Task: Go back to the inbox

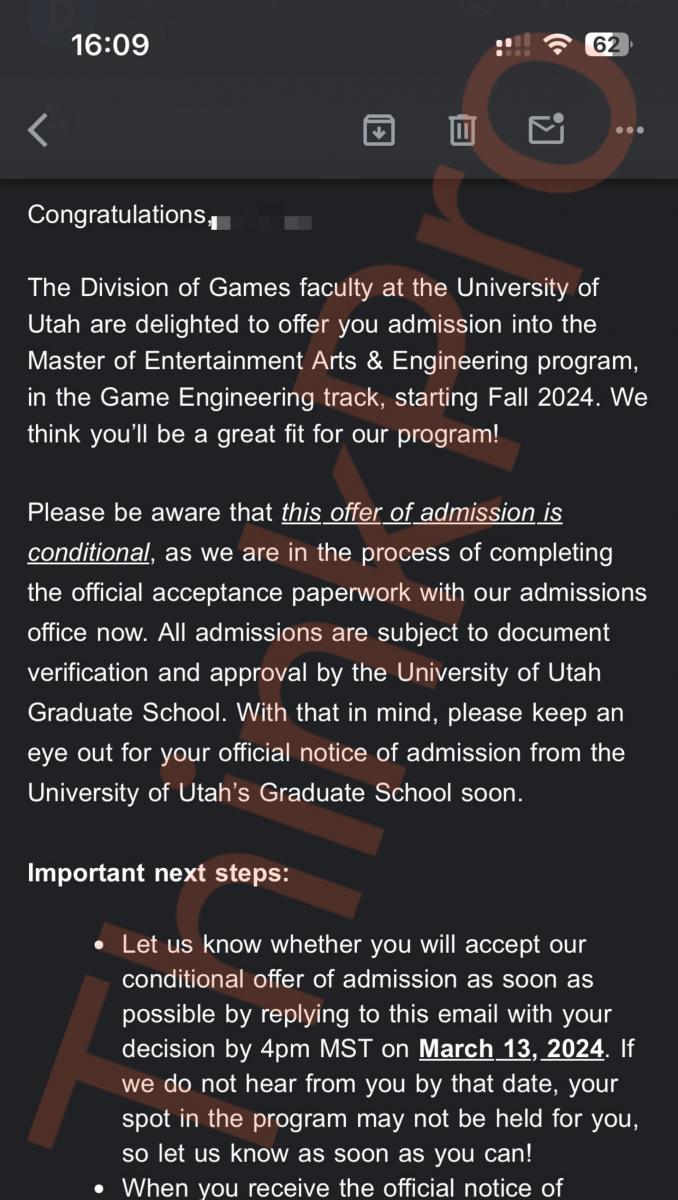Action: pos(38,130)
